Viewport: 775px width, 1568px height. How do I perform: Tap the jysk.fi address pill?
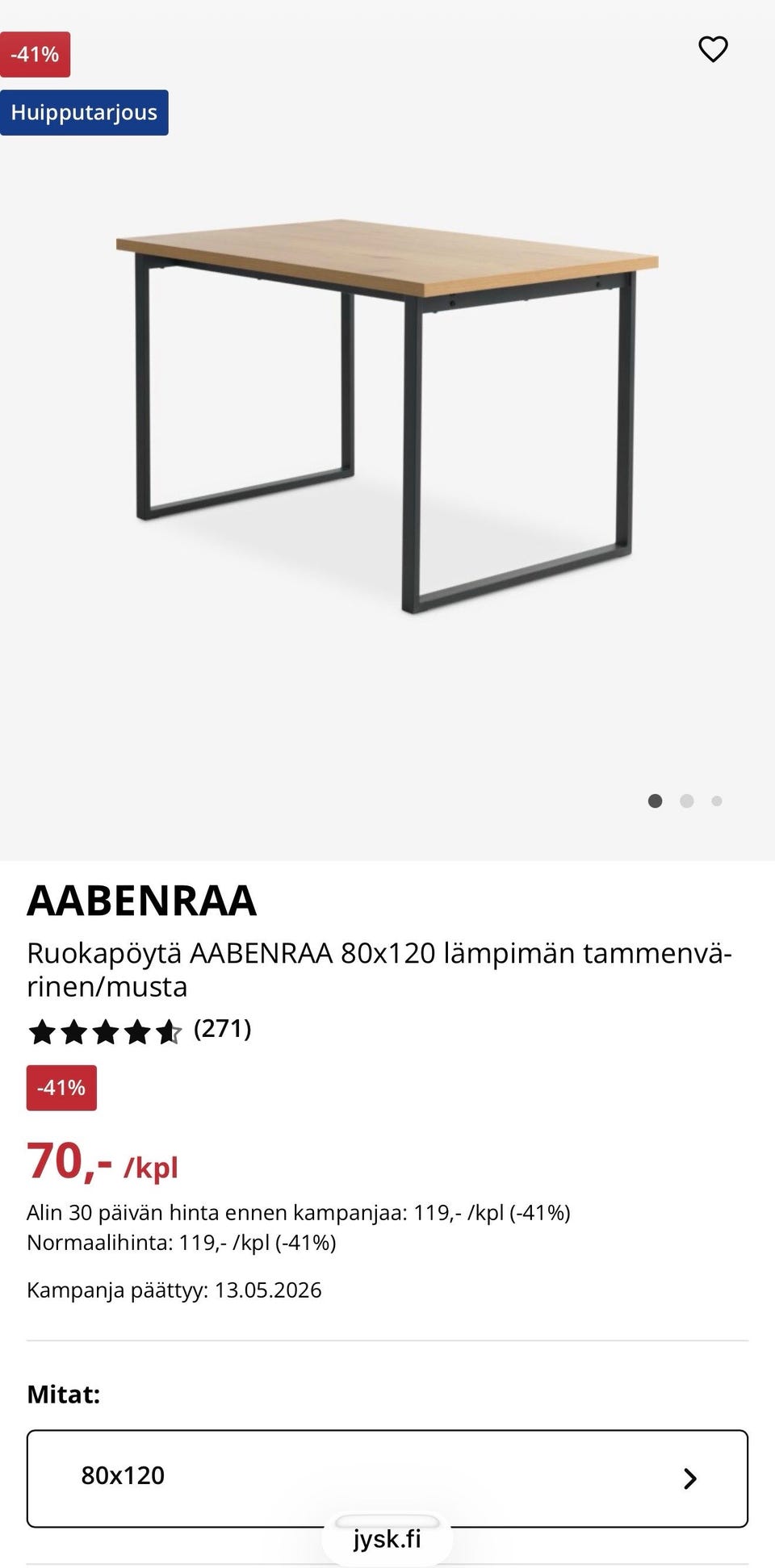[x=387, y=1538]
